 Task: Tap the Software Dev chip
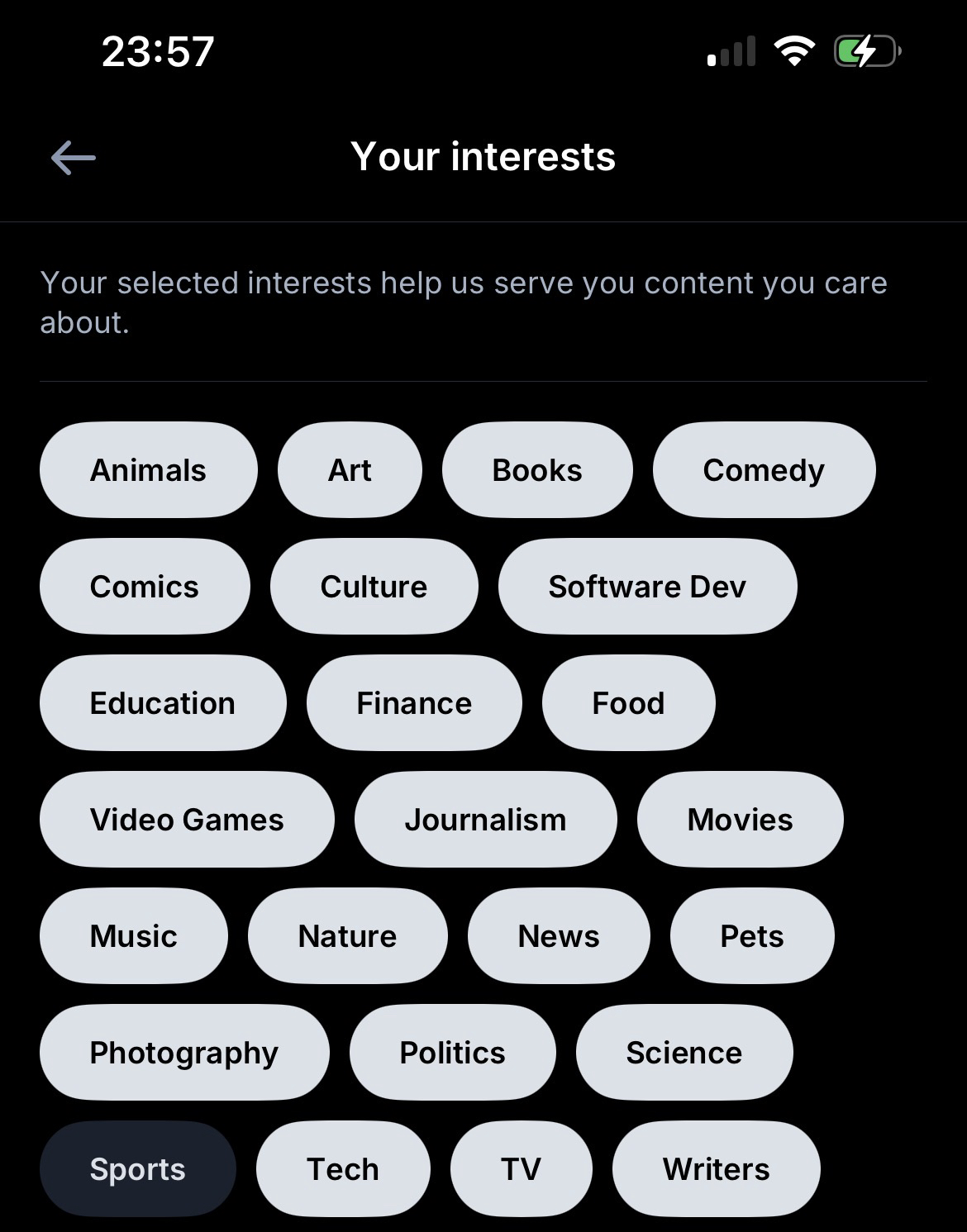click(647, 587)
